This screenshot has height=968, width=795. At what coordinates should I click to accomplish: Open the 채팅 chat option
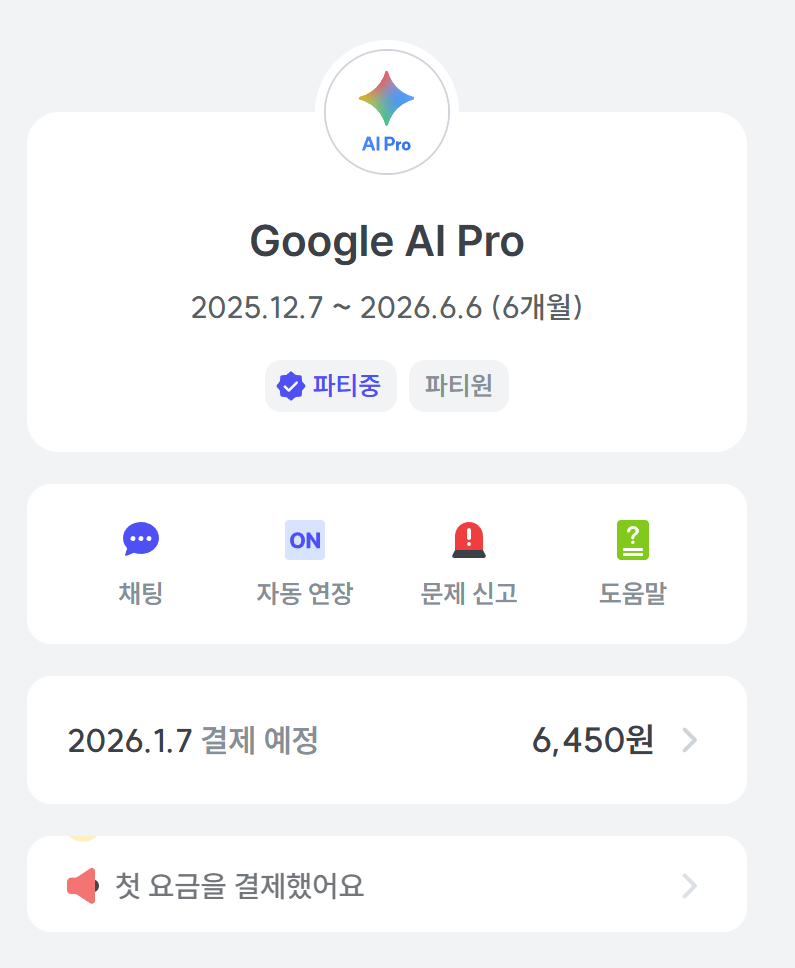tap(141, 563)
